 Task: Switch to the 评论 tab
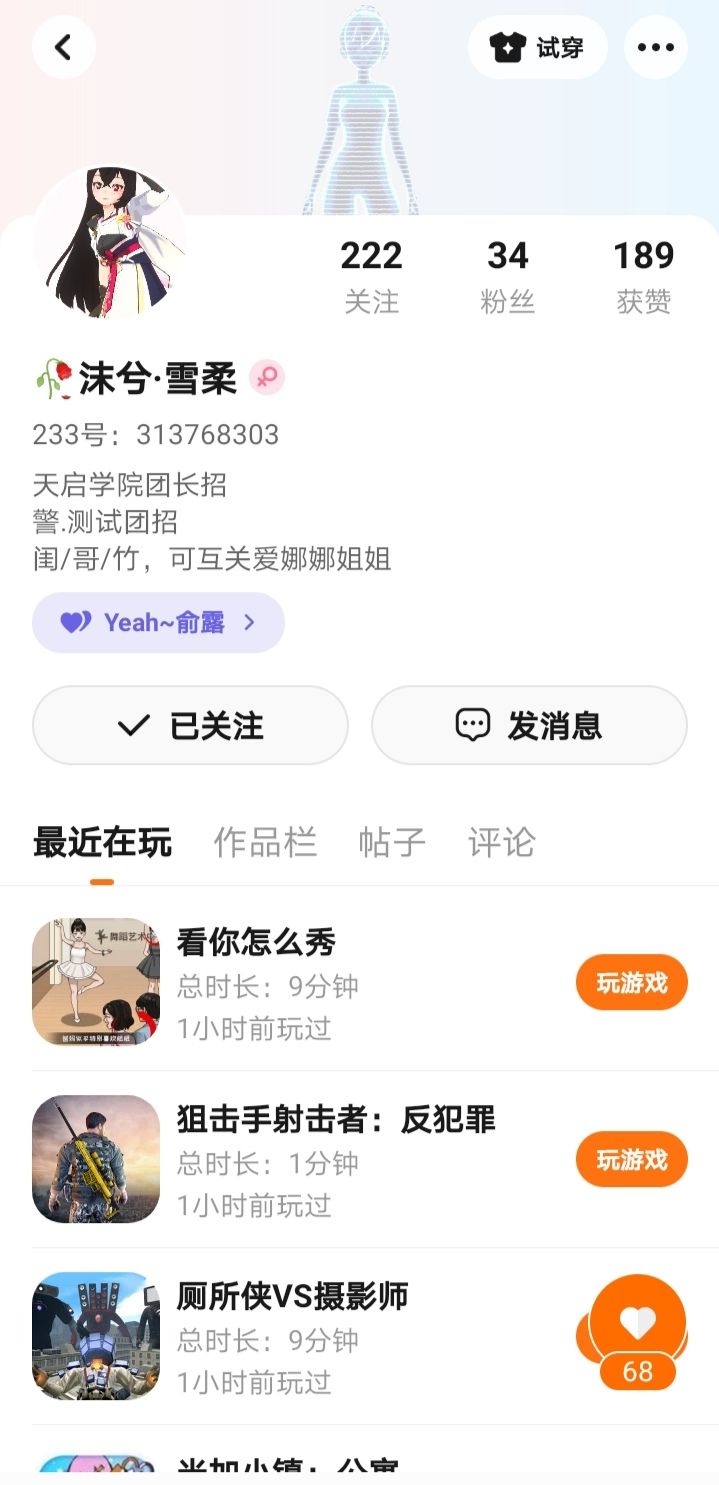point(501,842)
